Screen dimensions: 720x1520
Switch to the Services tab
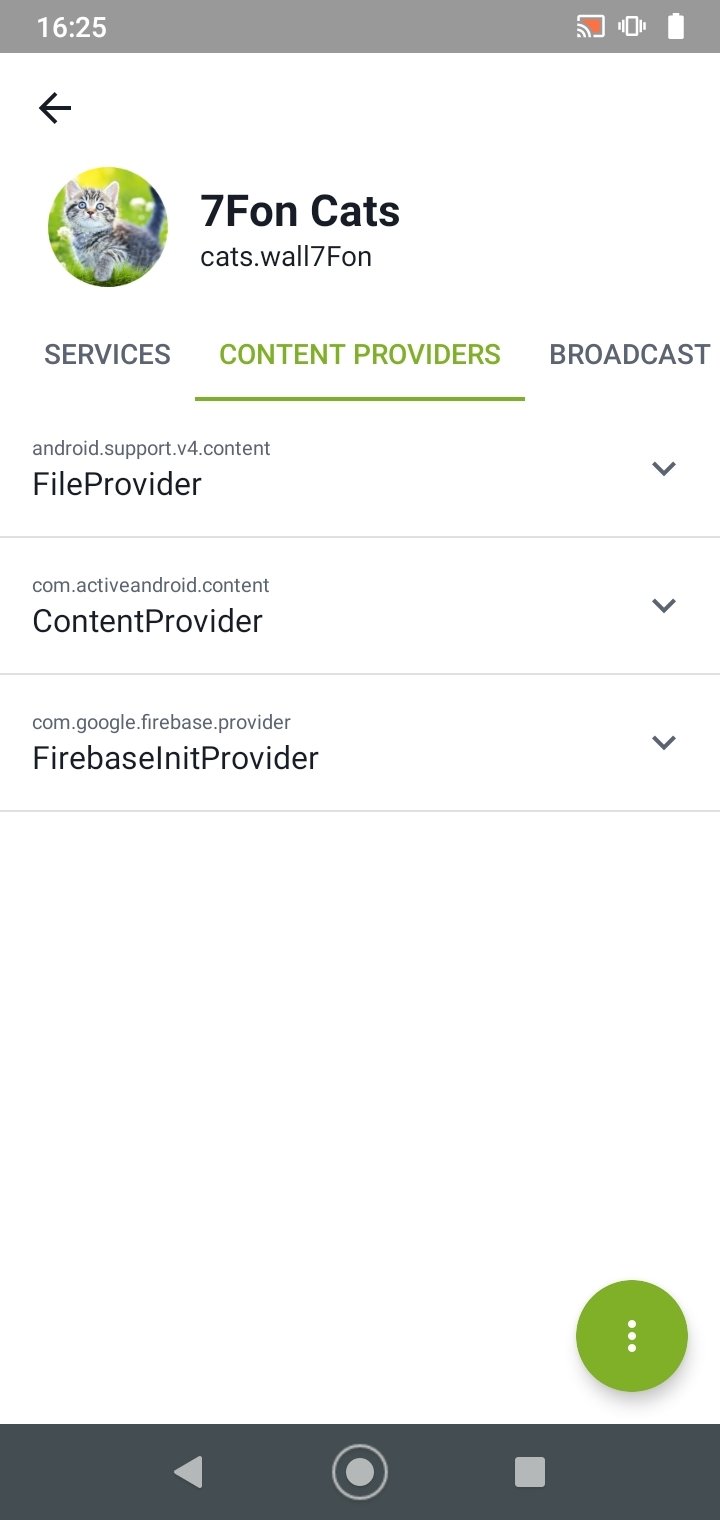point(108,354)
